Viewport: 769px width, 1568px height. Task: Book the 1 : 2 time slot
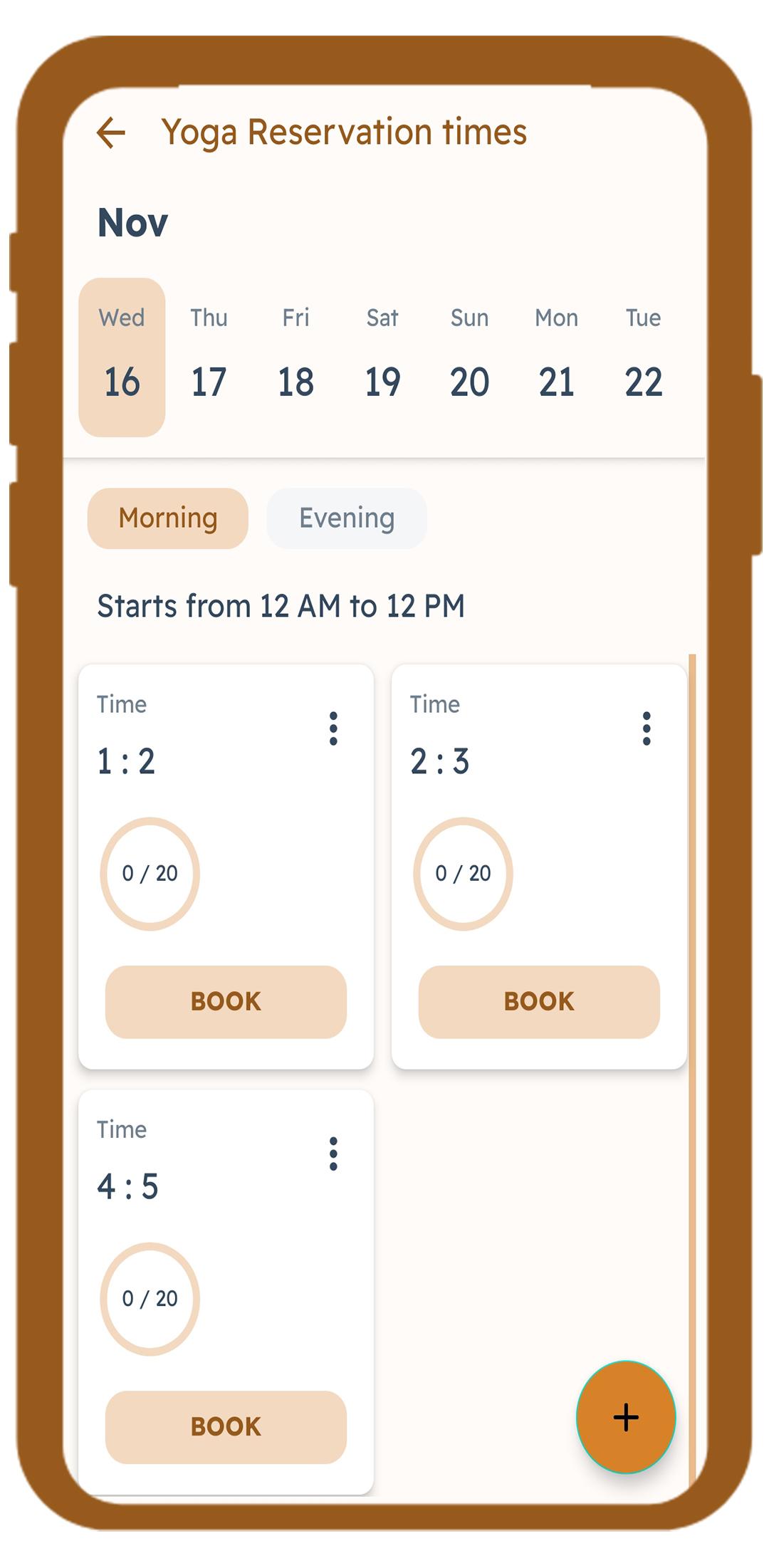tap(226, 1002)
